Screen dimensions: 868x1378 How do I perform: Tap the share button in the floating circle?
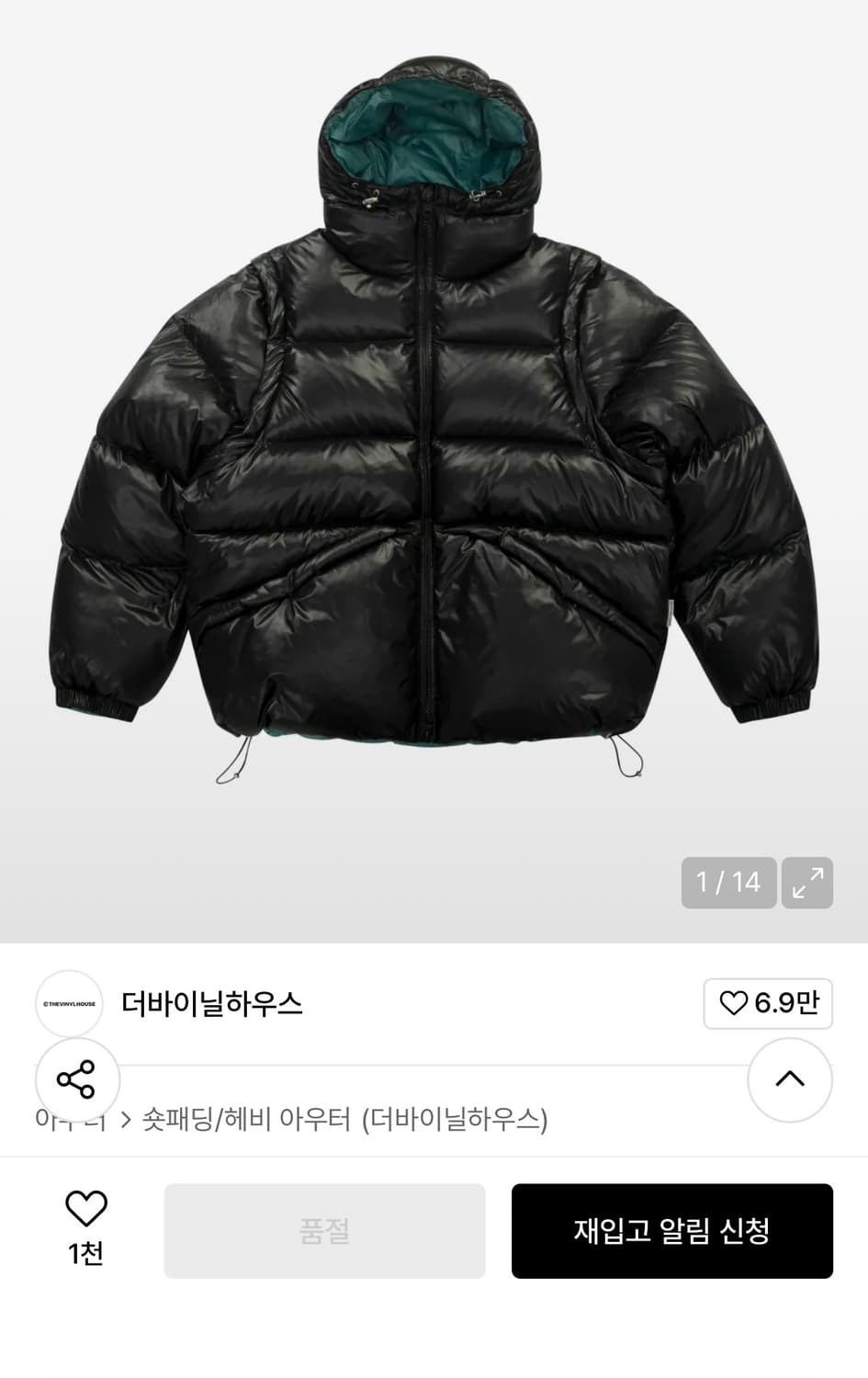pos(78,1080)
